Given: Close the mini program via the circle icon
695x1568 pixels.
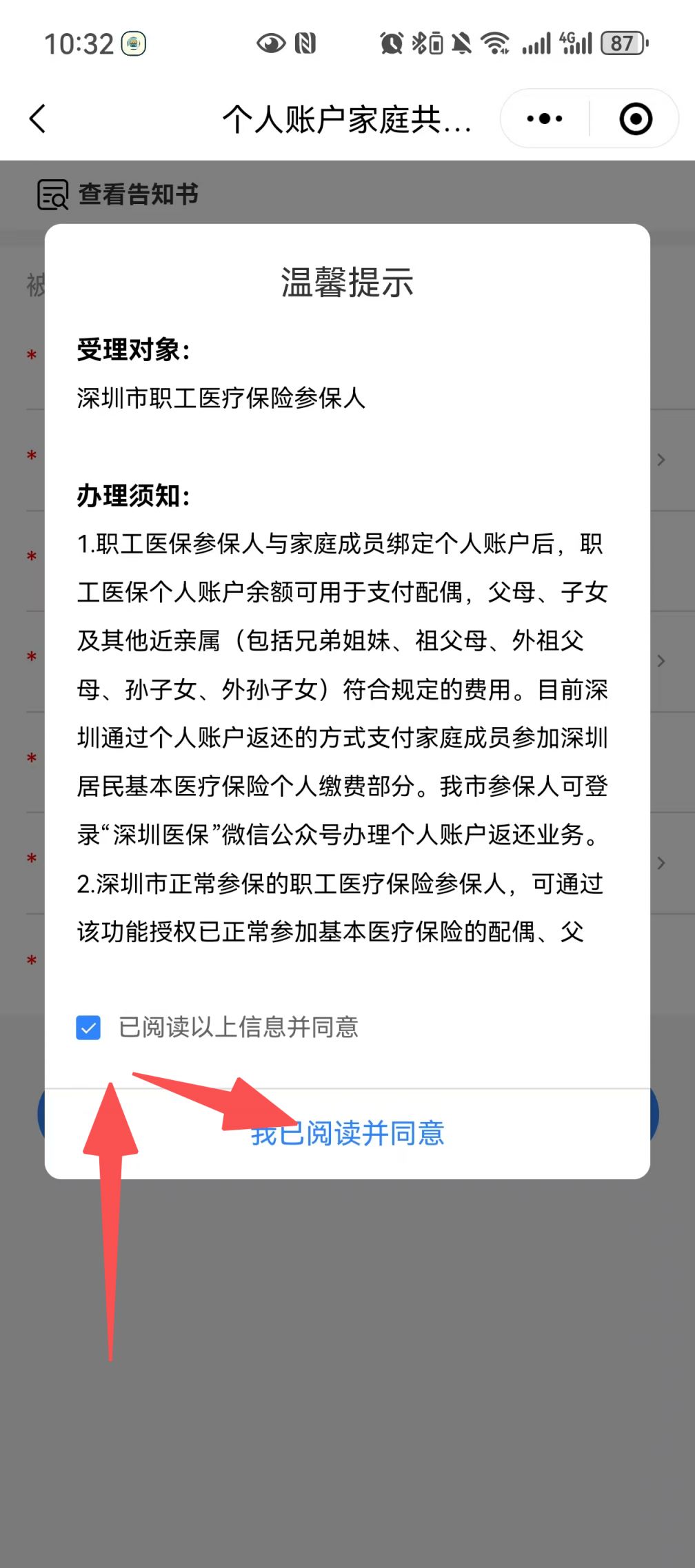Looking at the screenshot, I should click(x=635, y=119).
